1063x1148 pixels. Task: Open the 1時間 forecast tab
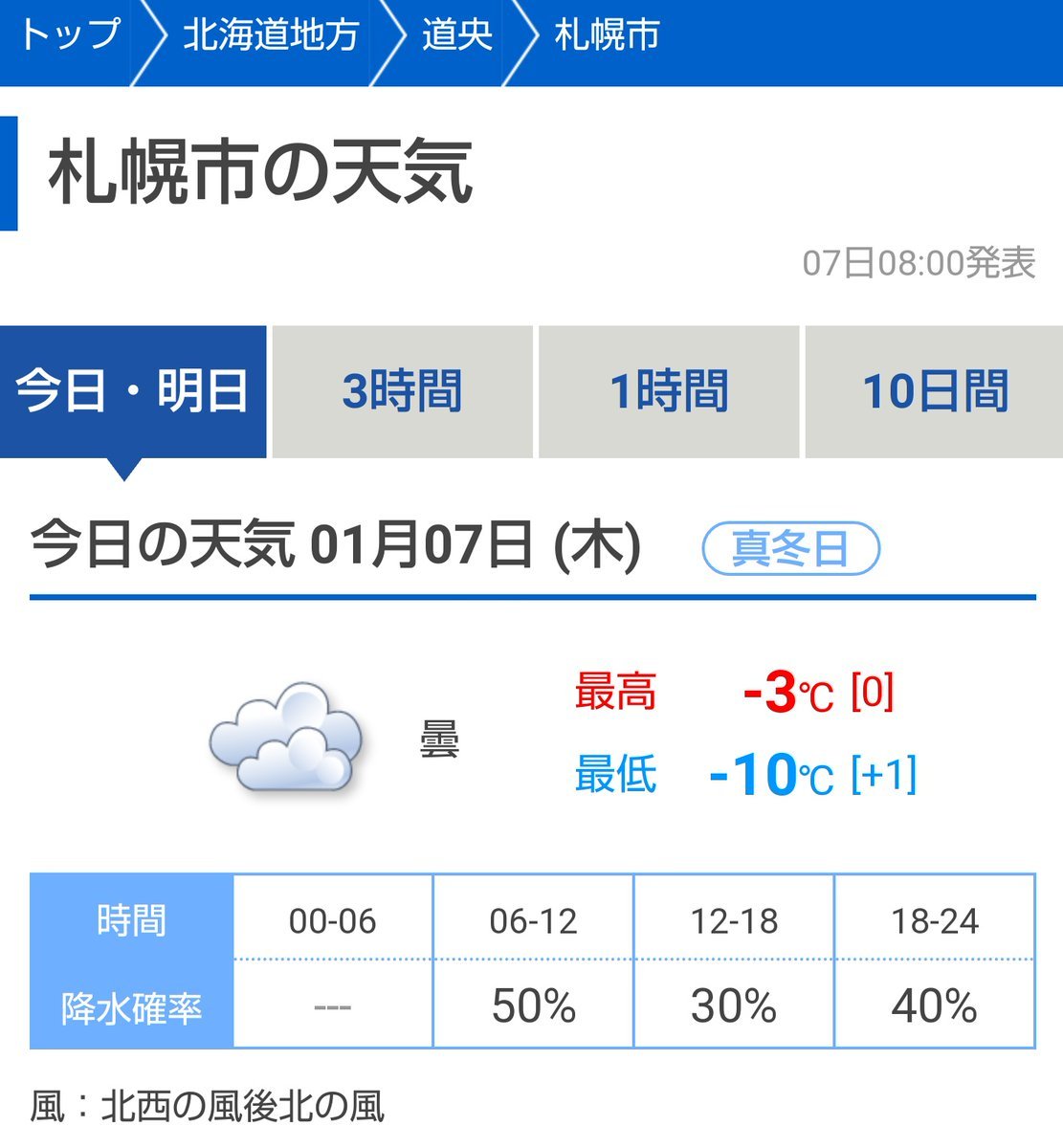pos(668,389)
